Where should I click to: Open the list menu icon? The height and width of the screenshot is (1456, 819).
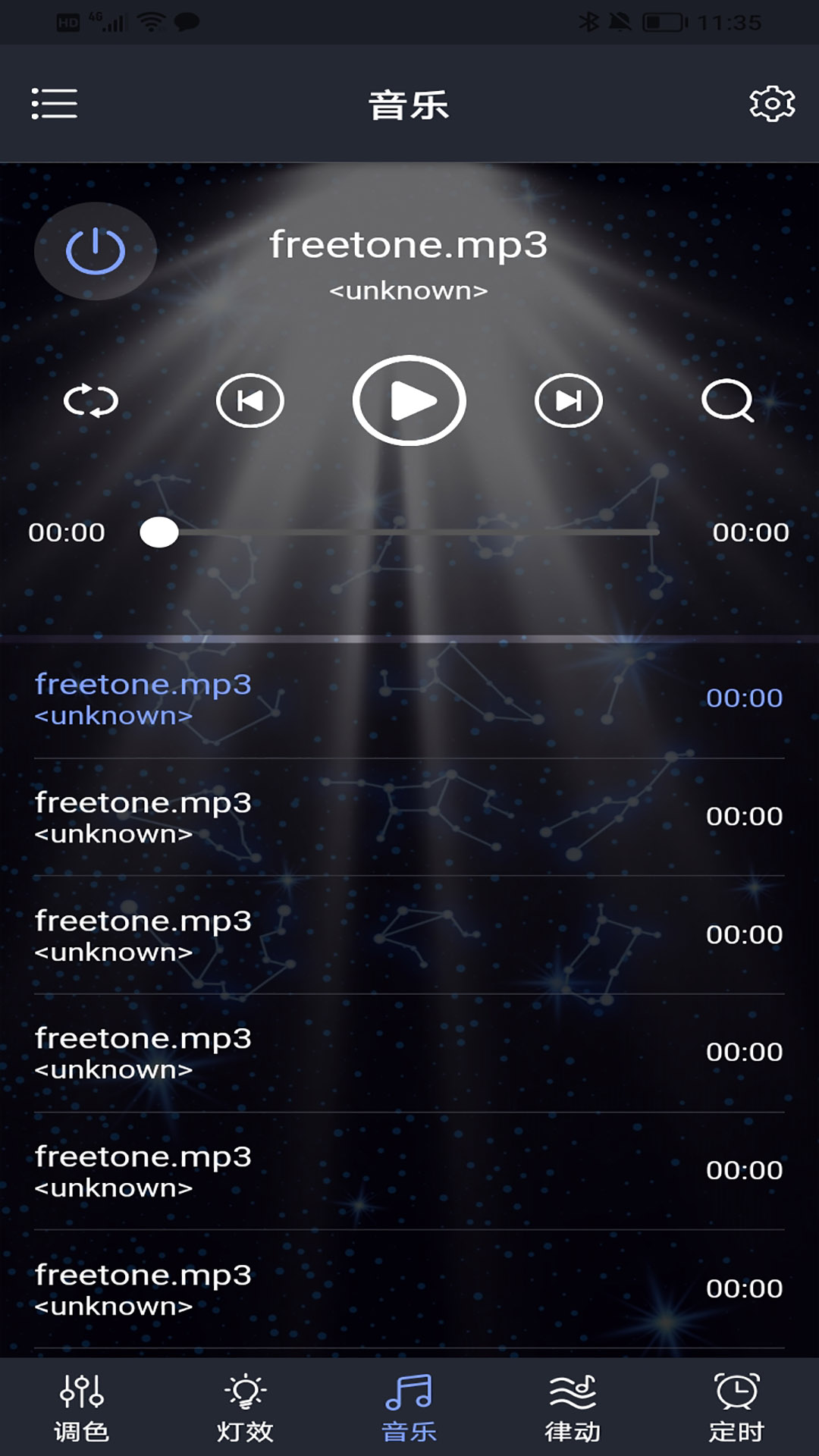[54, 104]
